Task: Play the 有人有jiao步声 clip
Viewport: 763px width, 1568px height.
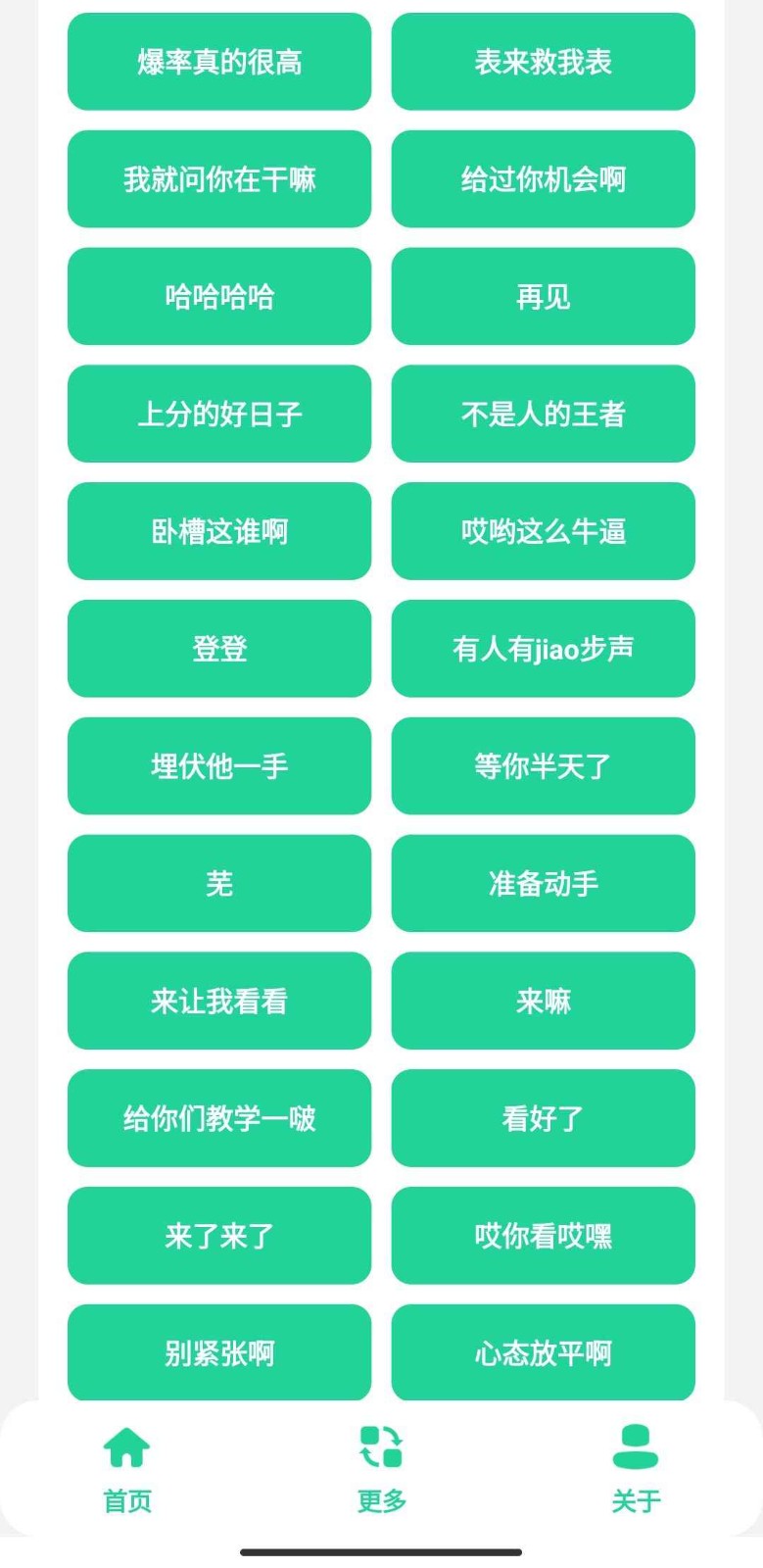Action: click(x=543, y=649)
